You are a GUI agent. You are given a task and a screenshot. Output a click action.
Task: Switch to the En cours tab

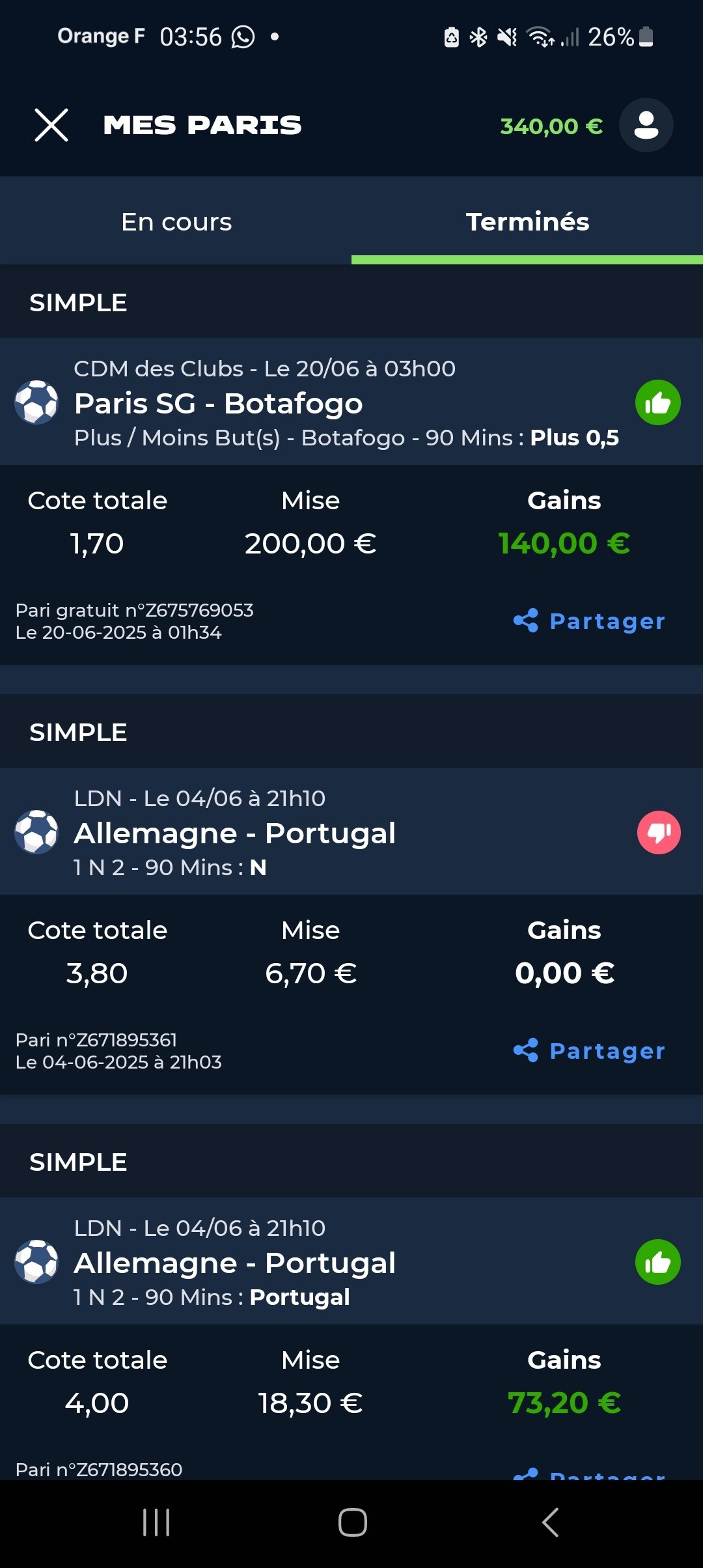point(176,222)
